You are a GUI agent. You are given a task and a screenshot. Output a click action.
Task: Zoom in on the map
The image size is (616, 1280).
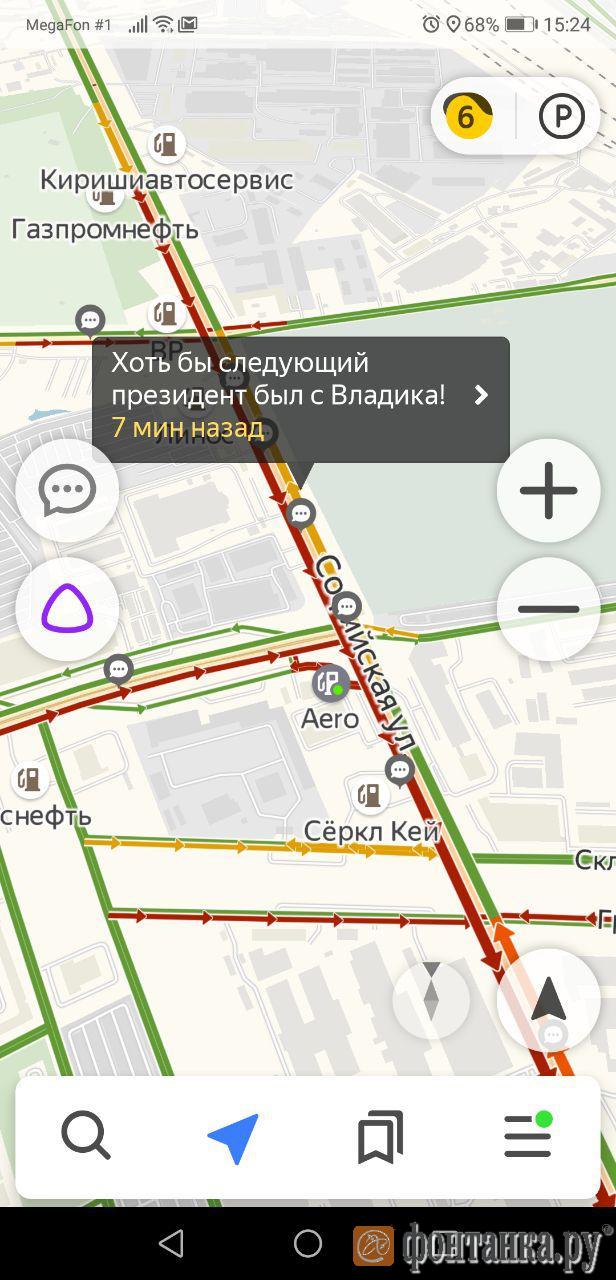coord(548,490)
